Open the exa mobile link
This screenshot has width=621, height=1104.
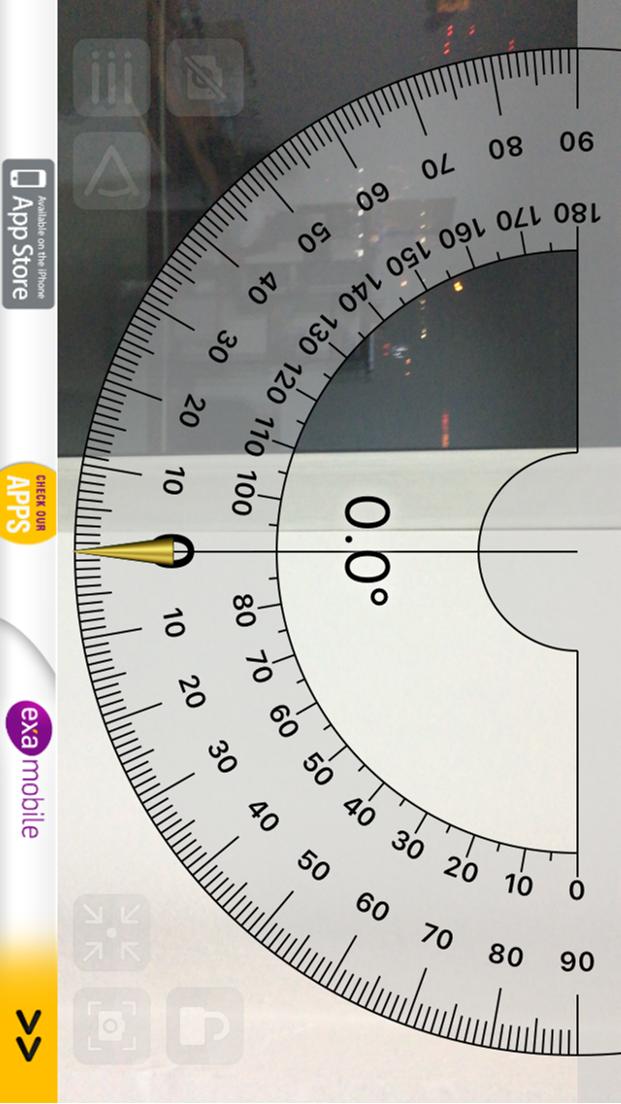point(27,768)
